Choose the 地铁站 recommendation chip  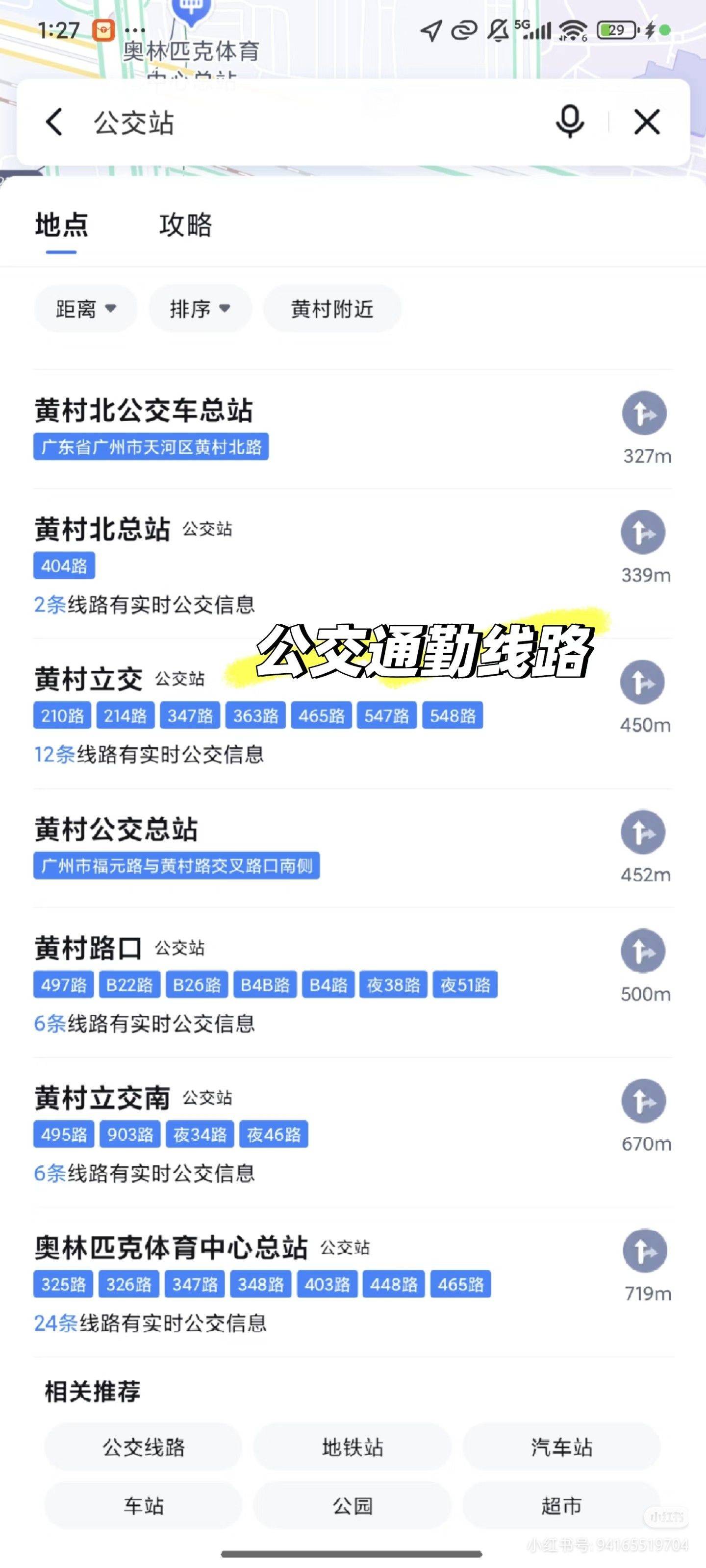[352, 1447]
